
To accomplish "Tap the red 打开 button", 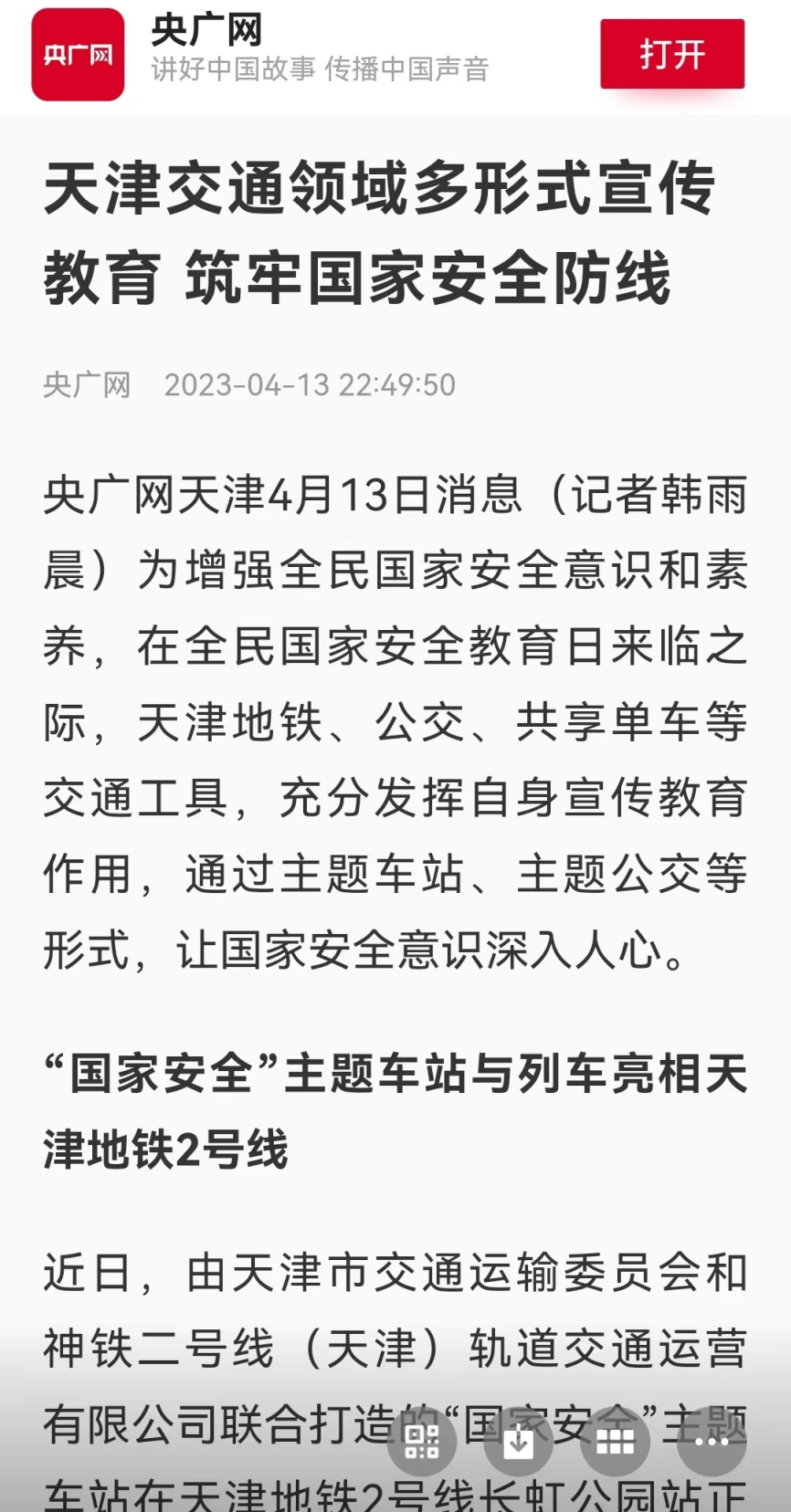I will coord(672,54).
